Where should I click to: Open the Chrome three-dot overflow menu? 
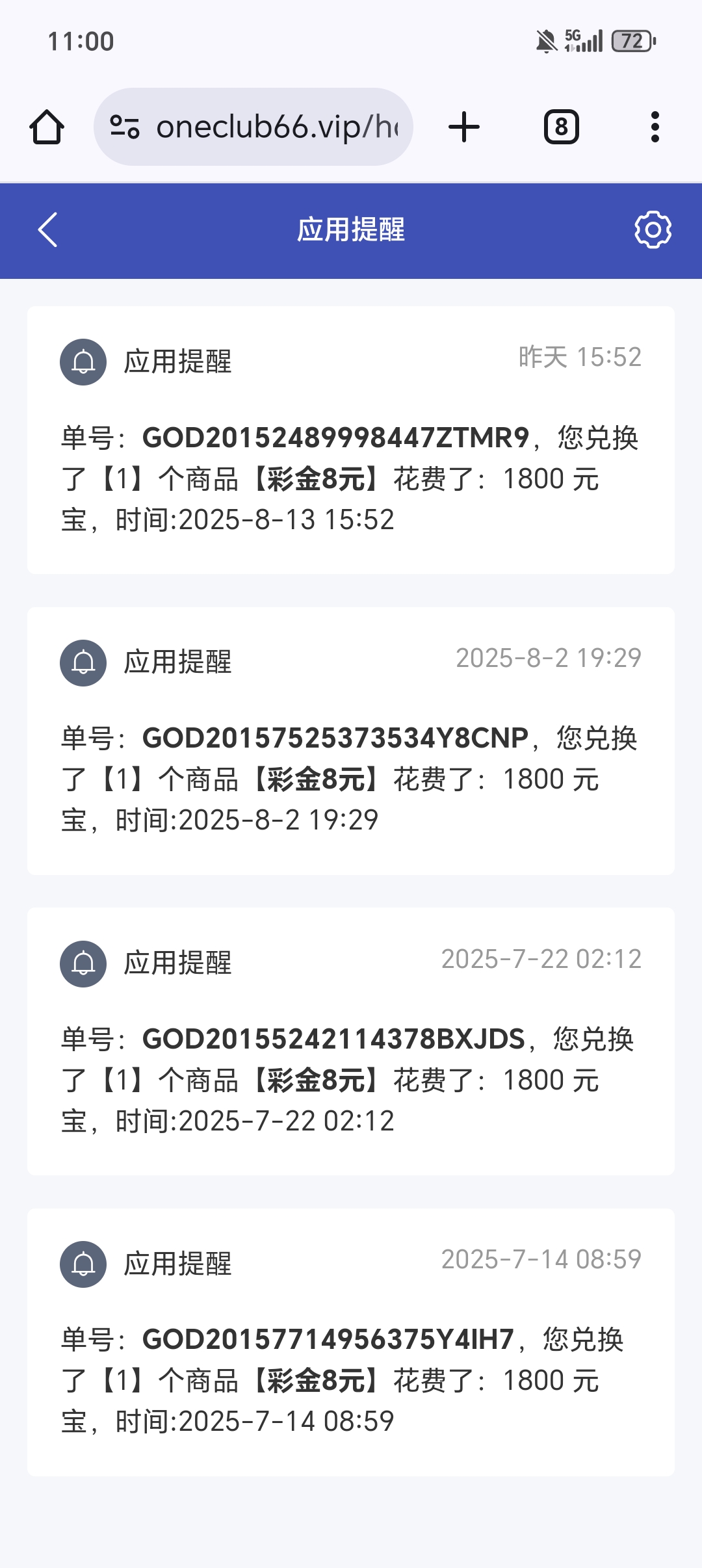[656, 126]
